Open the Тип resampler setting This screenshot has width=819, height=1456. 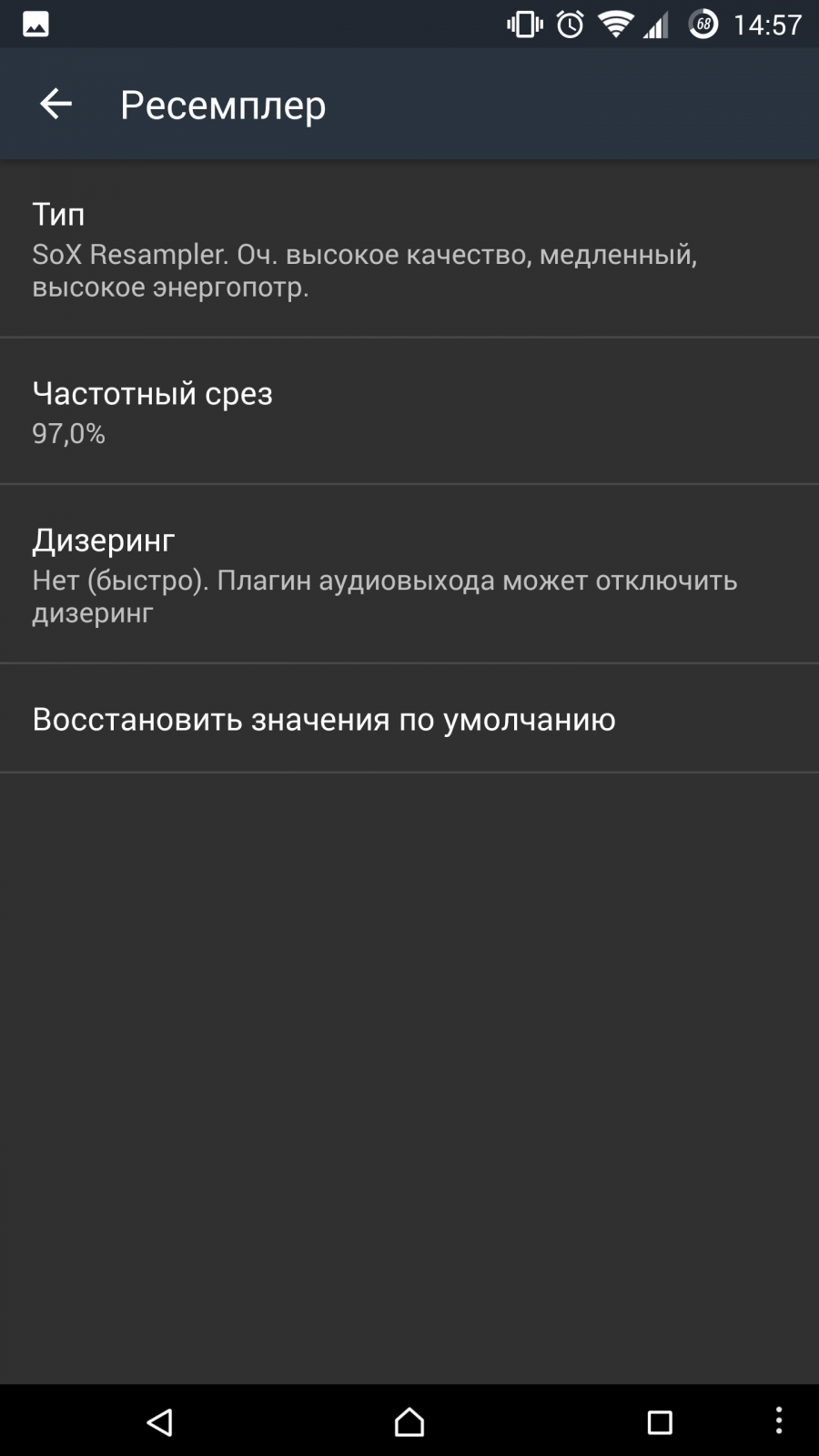click(x=409, y=249)
